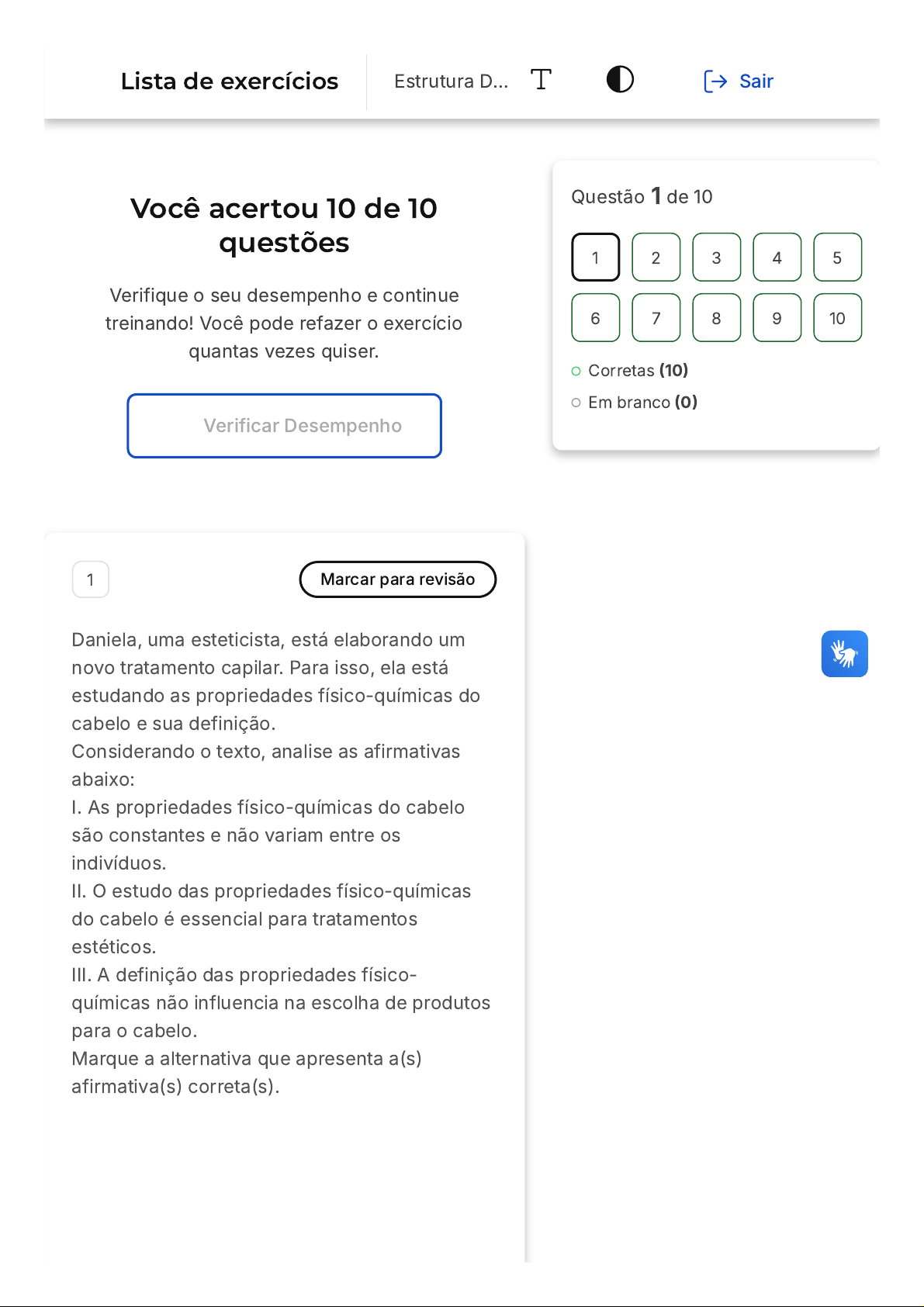
Task: Tap Verificar Desempenho button
Action: (284, 426)
